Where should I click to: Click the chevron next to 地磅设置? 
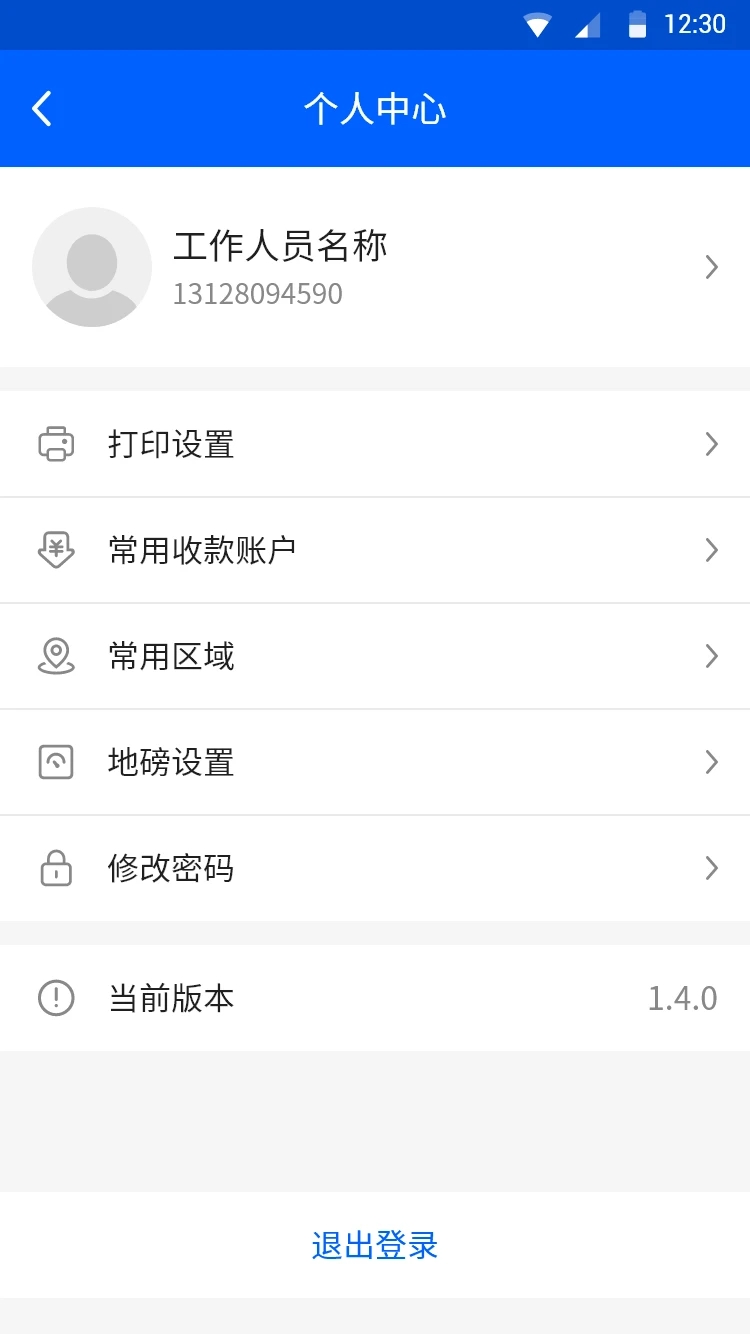coord(711,762)
